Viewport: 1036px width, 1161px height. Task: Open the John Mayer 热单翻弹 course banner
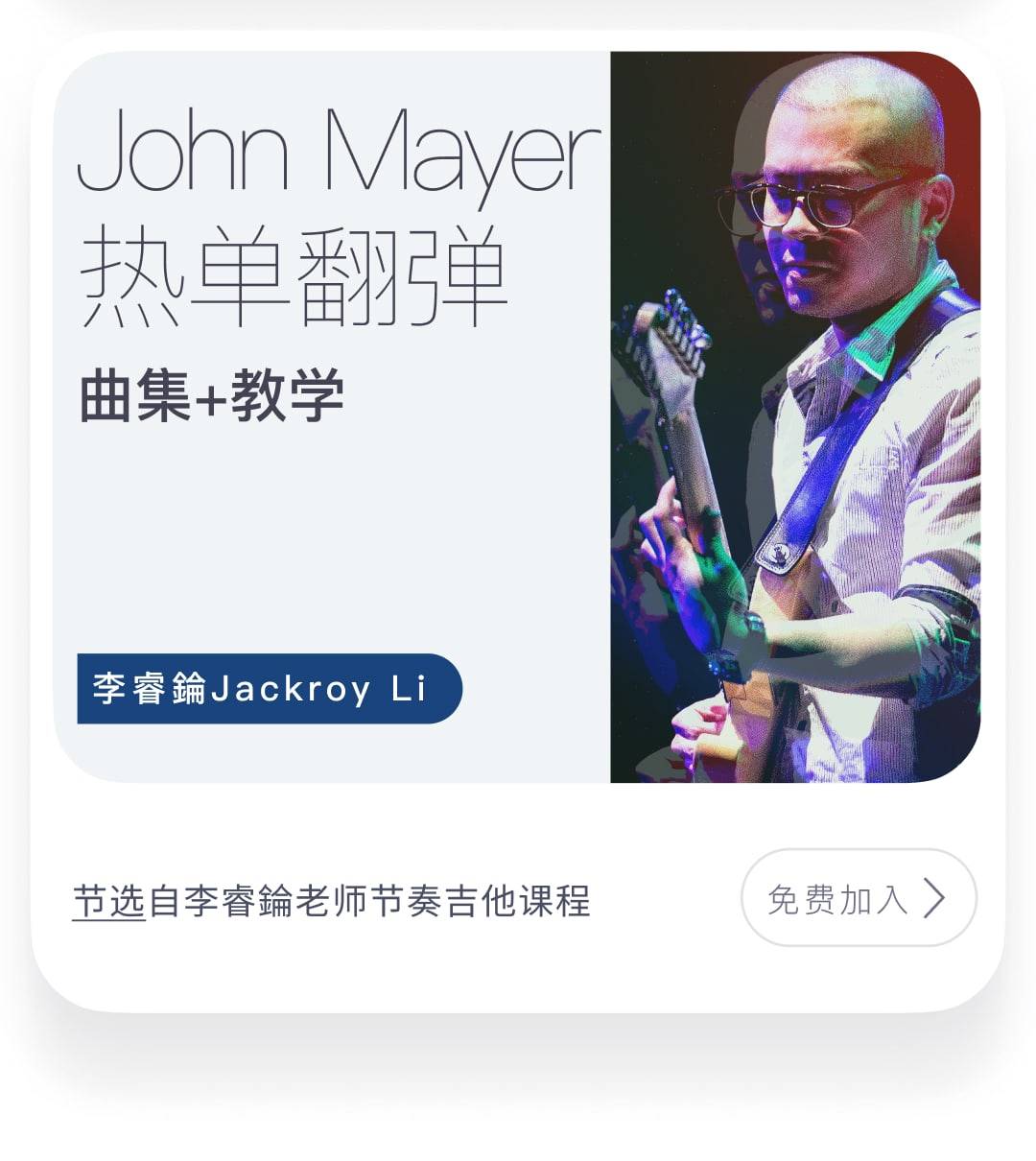pos(516,416)
